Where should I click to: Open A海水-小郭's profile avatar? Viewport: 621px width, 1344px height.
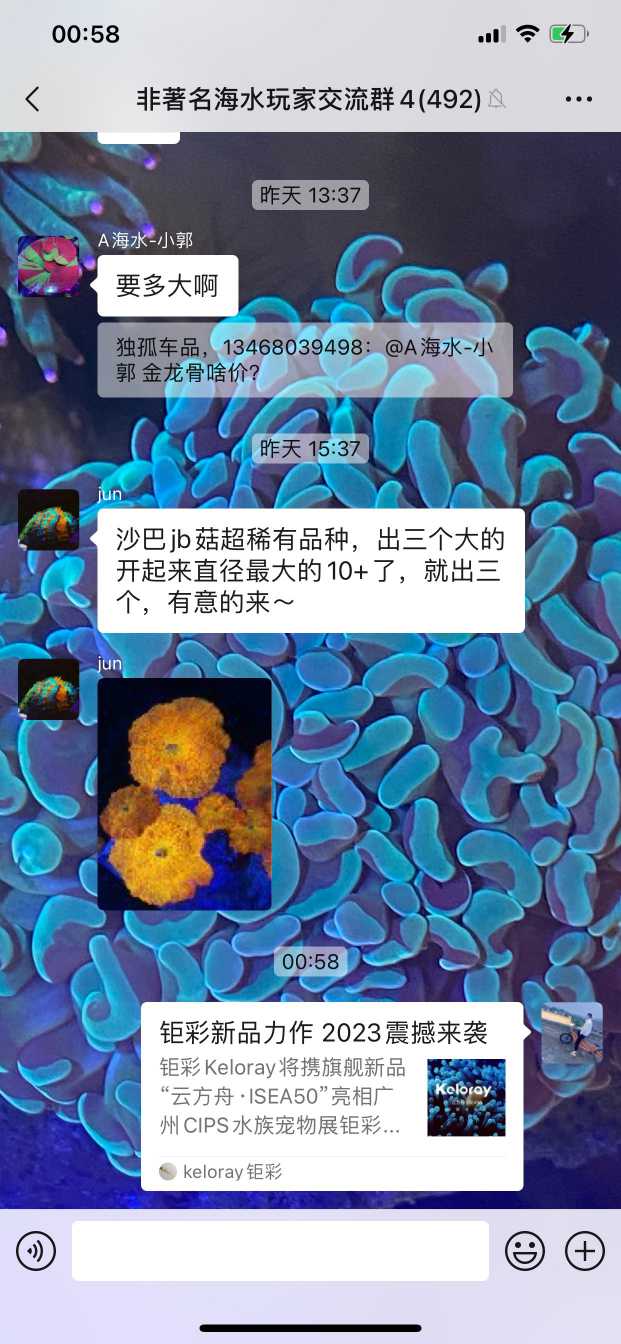click(48, 266)
